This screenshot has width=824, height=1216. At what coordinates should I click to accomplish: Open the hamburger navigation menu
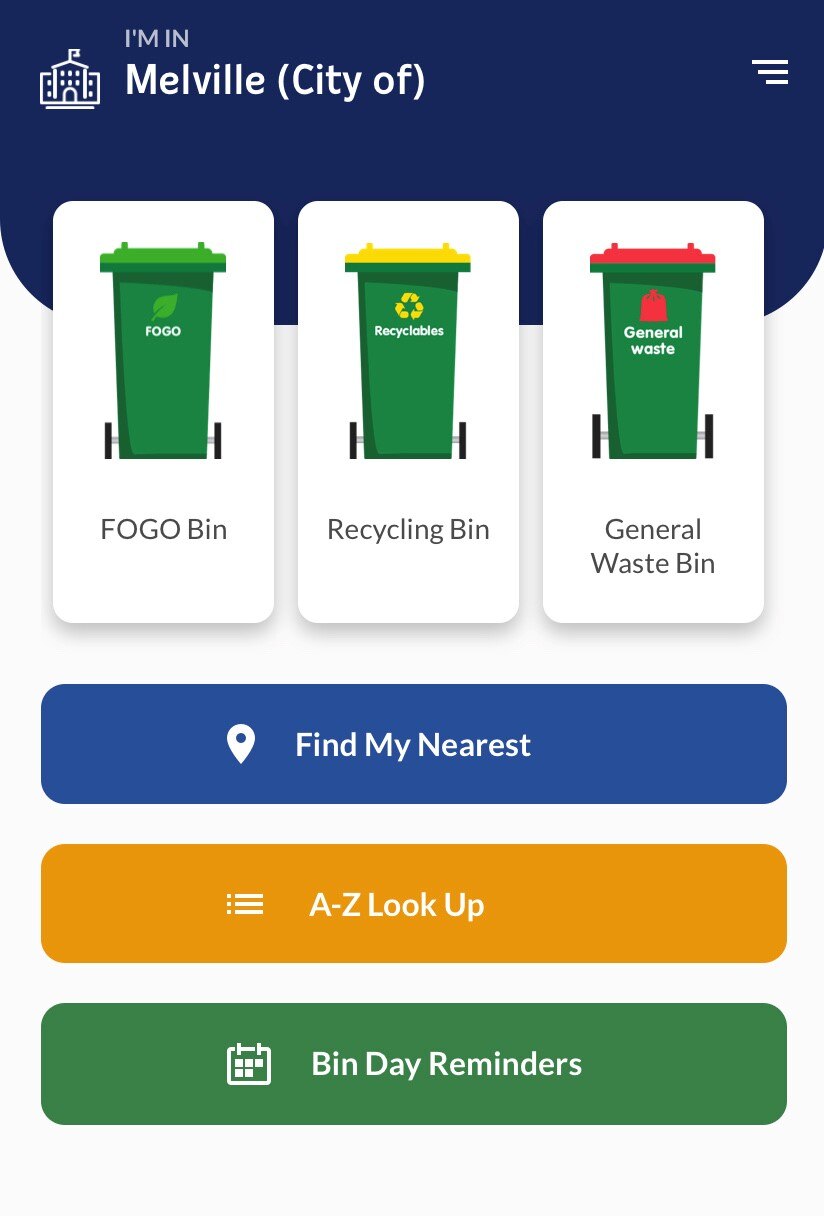click(x=770, y=72)
